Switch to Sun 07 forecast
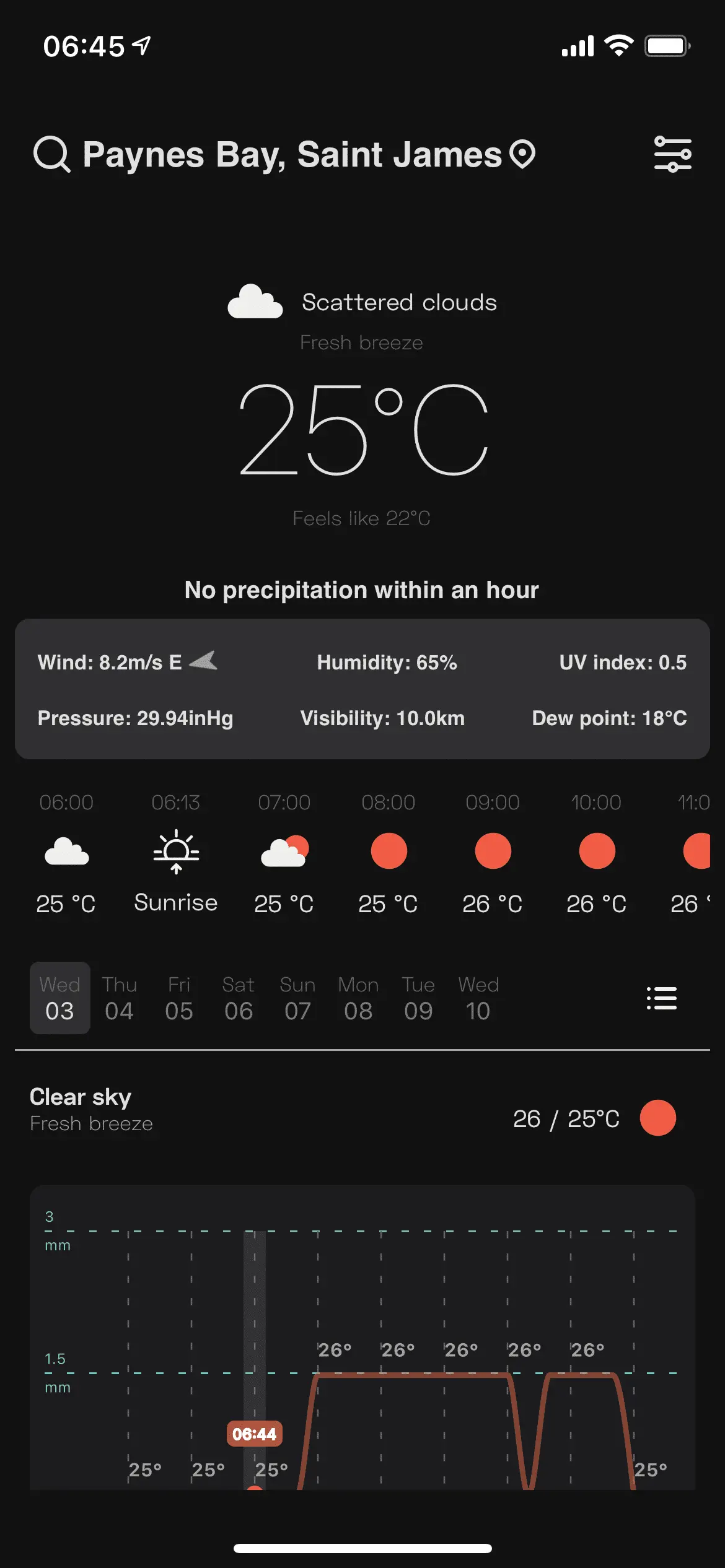The width and height of the screenshot is (725, 1568). click(297, 998)
